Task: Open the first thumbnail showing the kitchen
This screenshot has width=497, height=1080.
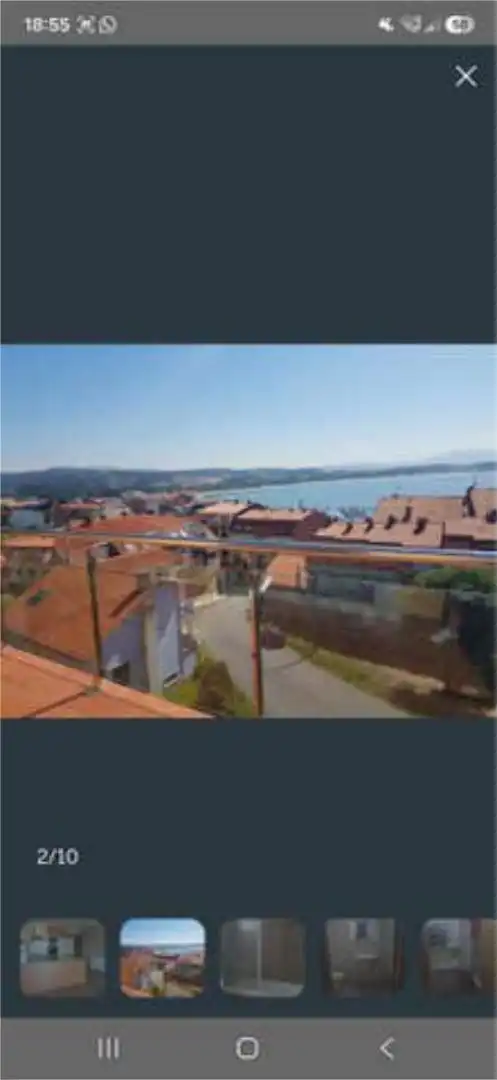Action: point(62,957)
